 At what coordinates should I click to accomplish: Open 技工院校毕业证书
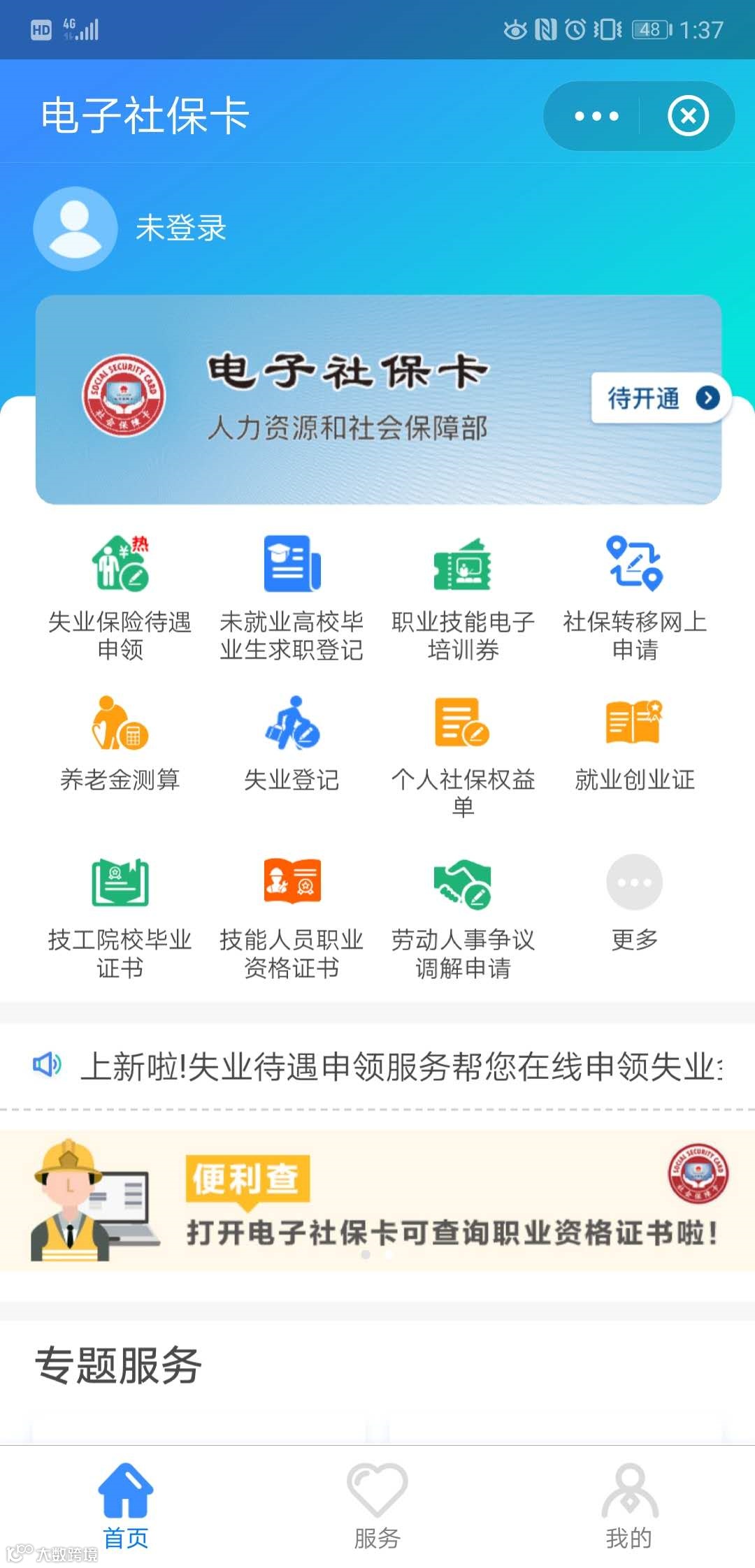(x=120, y=915)
